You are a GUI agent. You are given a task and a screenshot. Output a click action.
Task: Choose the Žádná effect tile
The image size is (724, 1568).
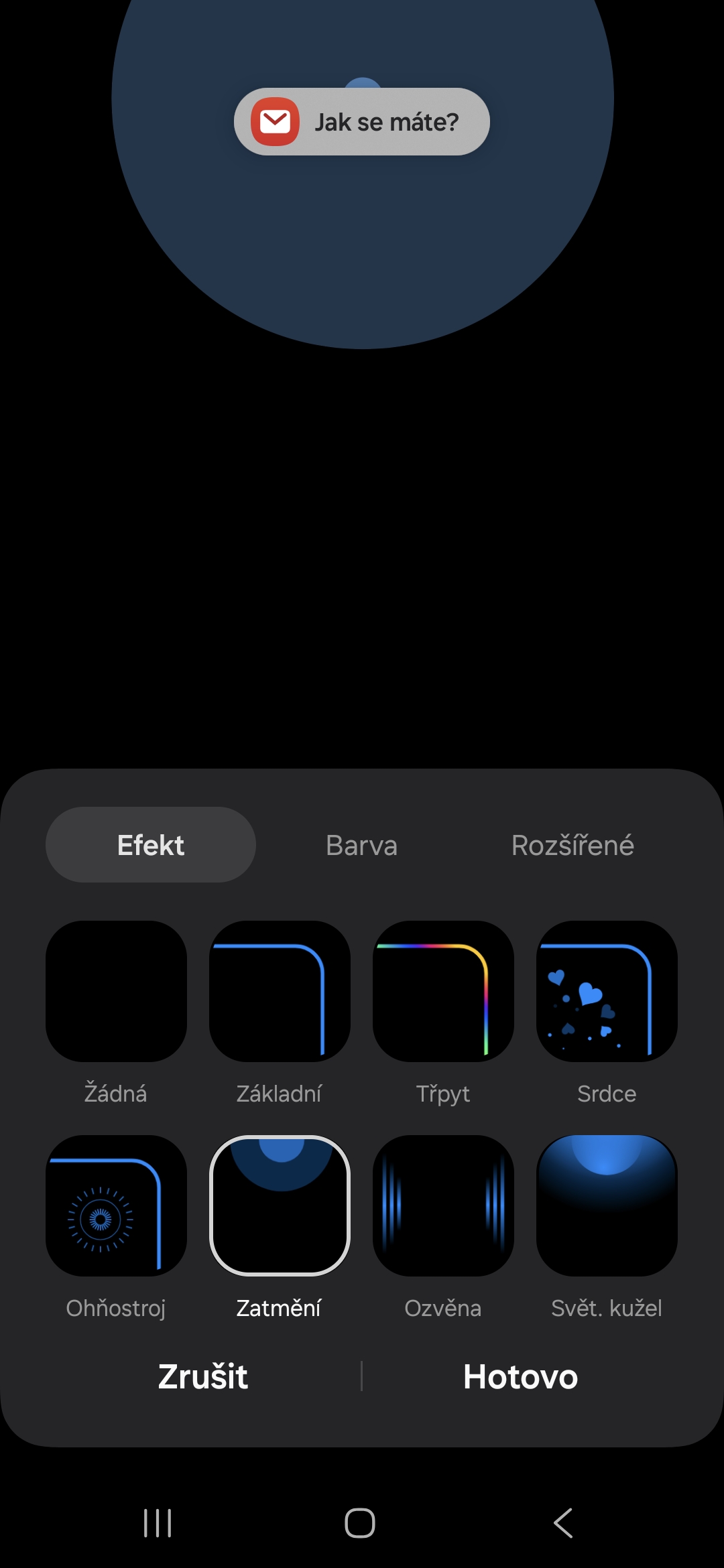[x=116, y=991]
